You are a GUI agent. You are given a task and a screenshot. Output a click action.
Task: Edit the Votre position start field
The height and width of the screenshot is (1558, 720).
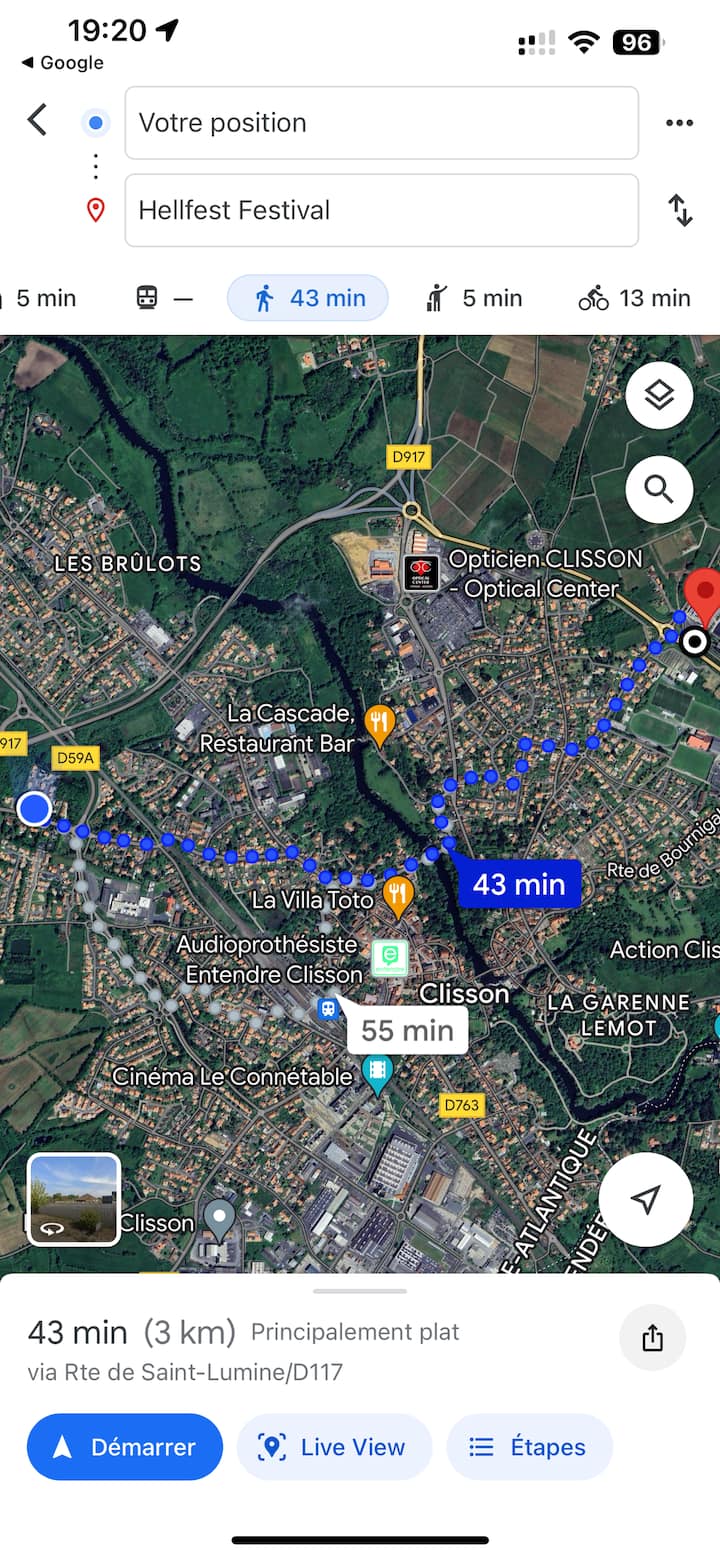381,123
